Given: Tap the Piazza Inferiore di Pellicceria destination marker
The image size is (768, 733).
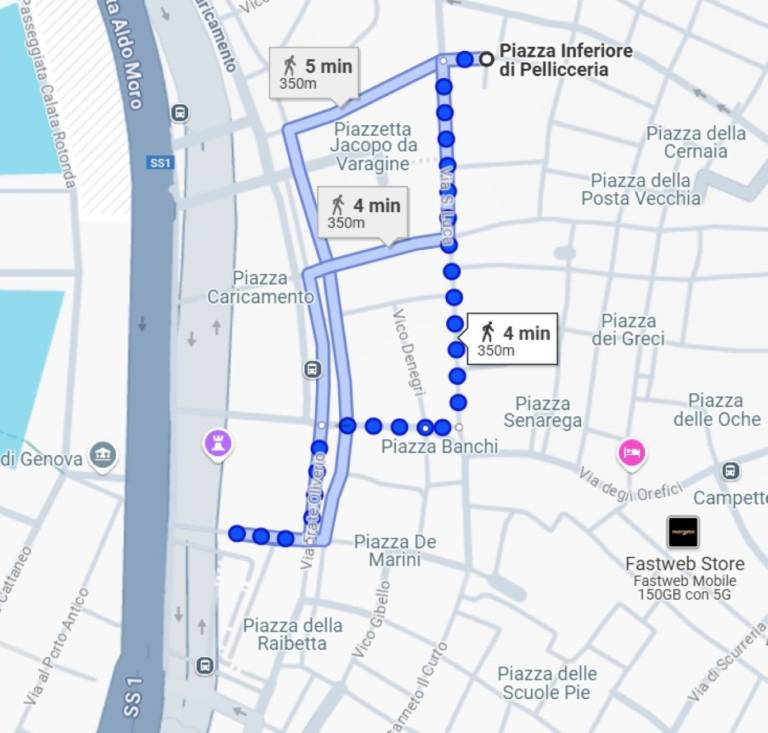Looking at the screenshot, I should click(x=486, y=59).
